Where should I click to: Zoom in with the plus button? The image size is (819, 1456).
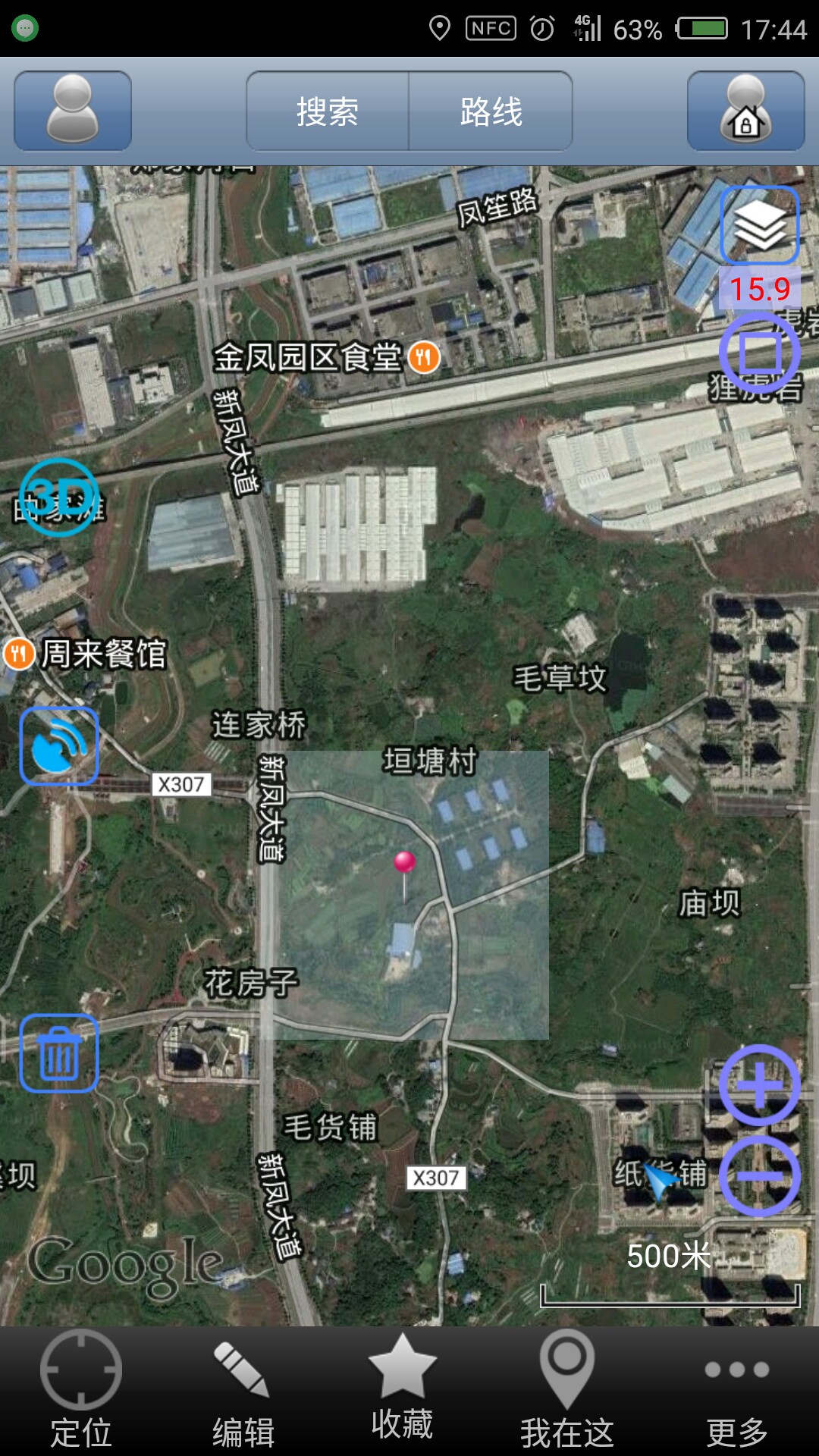pos(759,1085)
